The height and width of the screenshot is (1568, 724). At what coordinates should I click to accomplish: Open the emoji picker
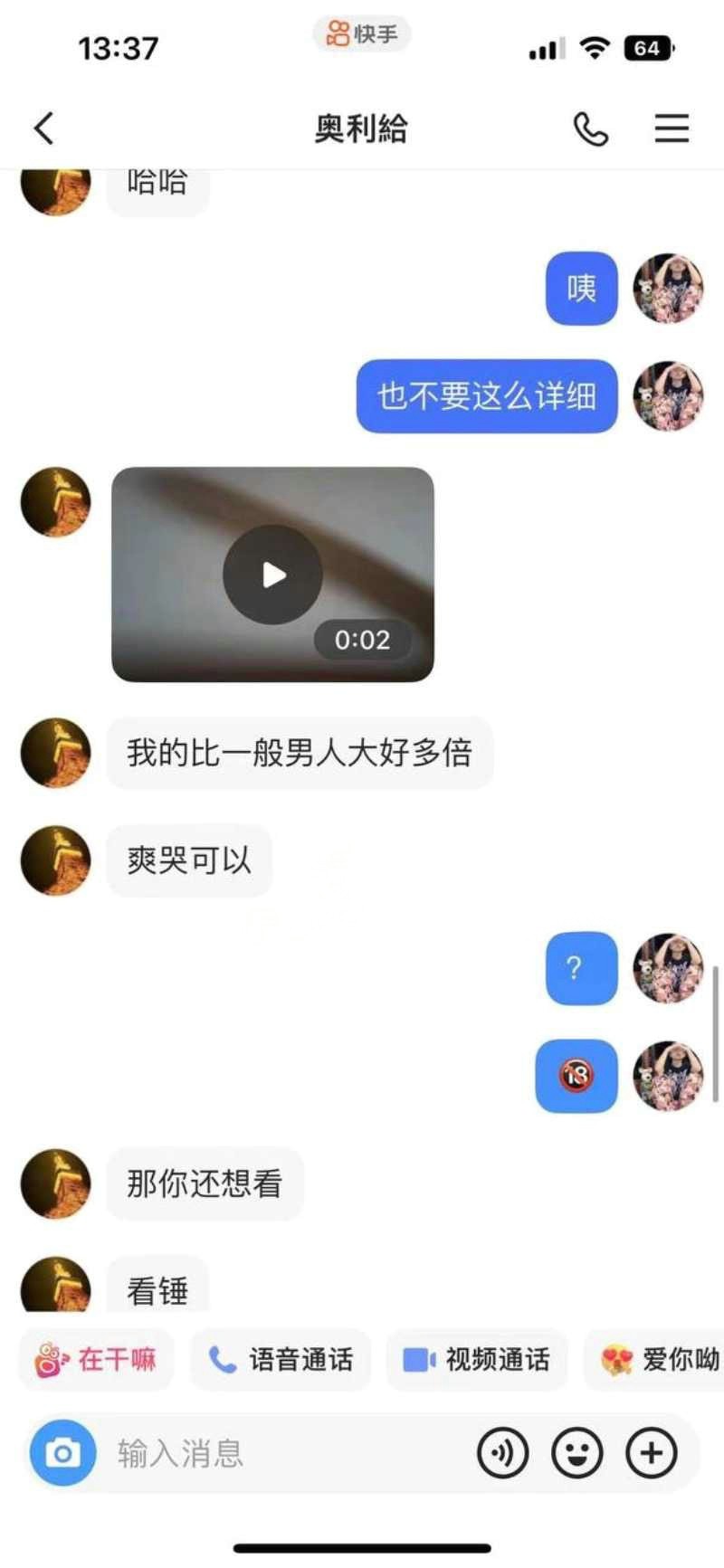pyautogui.click(x=576, y=1453)
